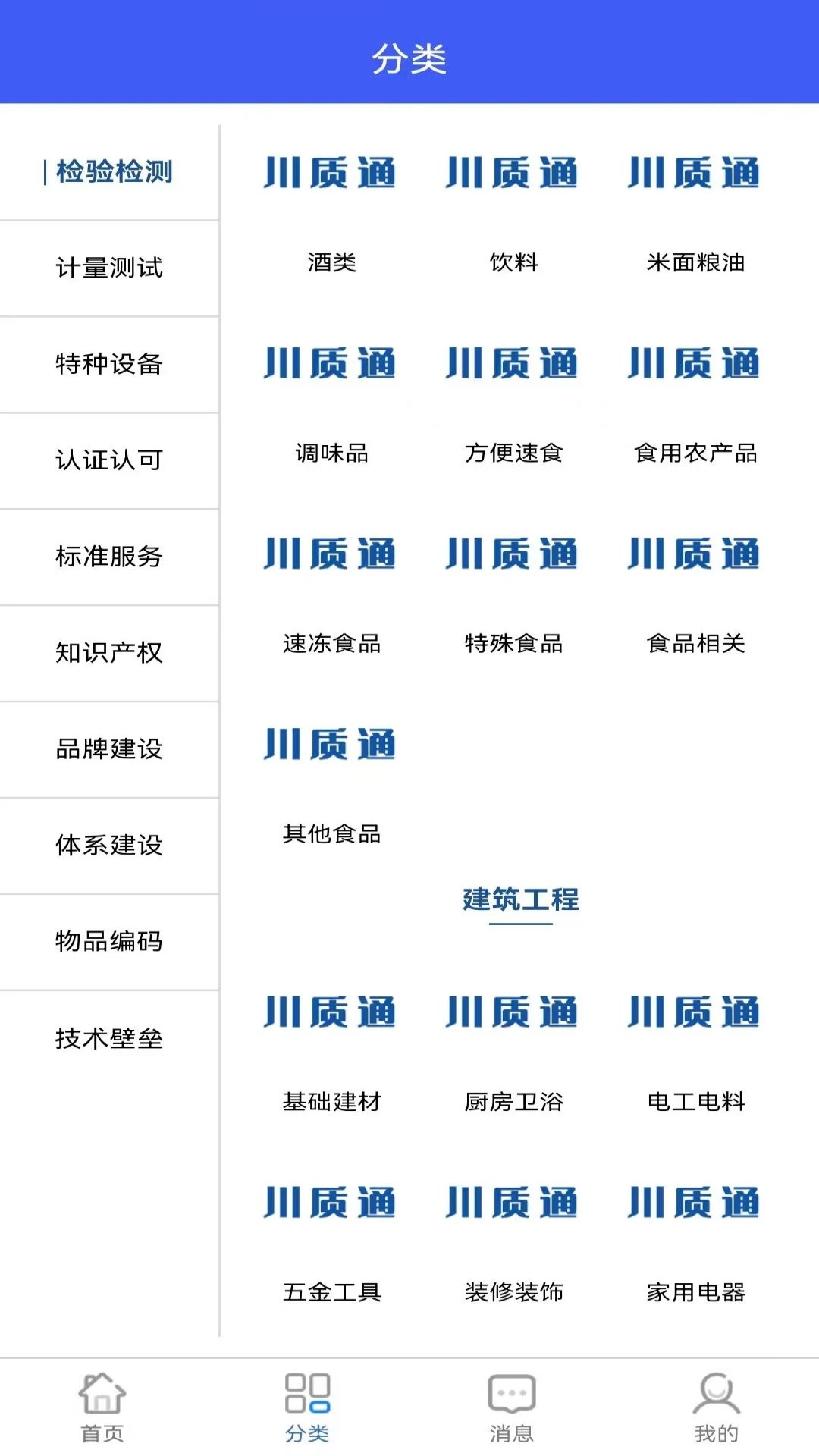Open the 知识产权 sidebar entry

[110, 653]
